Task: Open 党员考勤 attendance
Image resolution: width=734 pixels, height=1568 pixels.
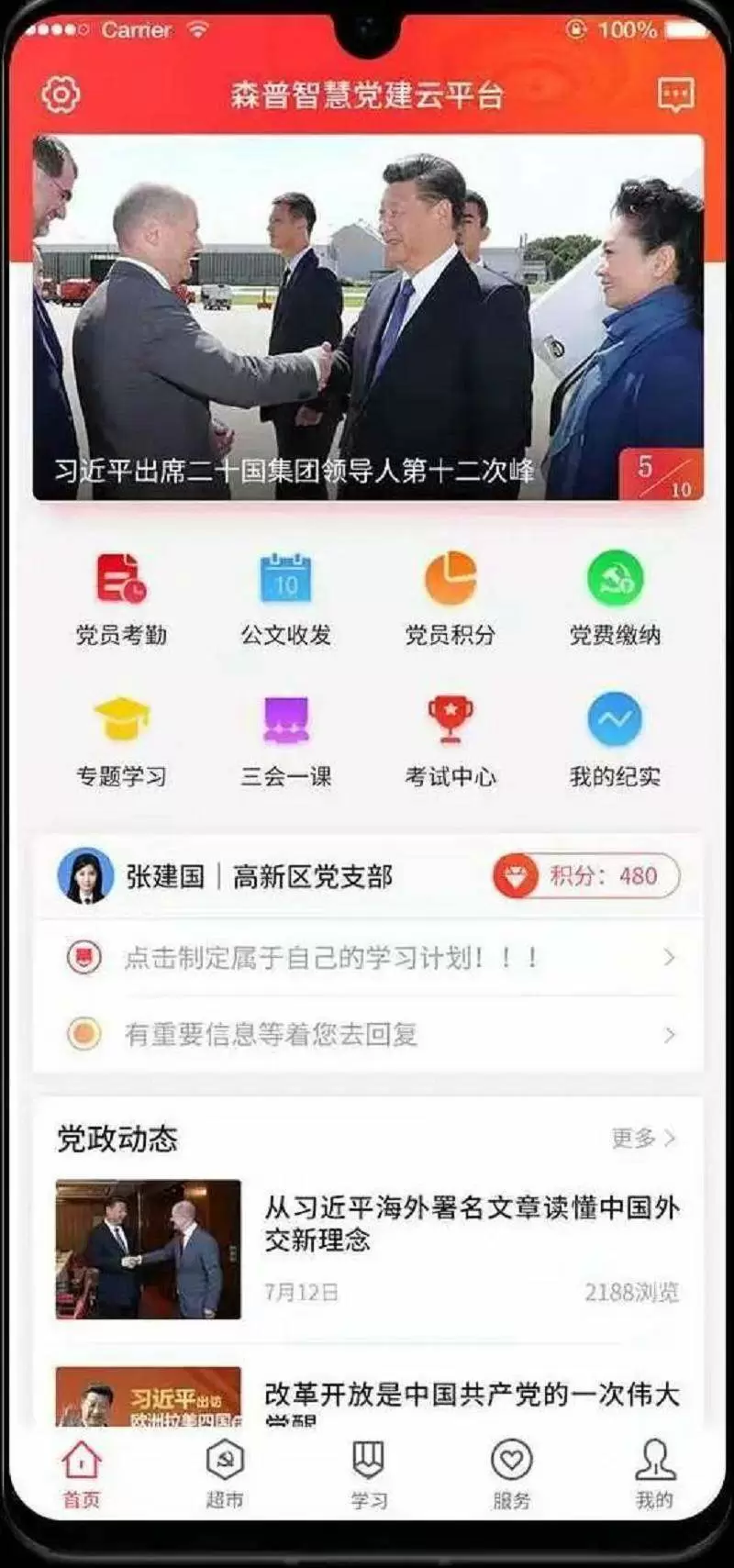Action: 121,596
